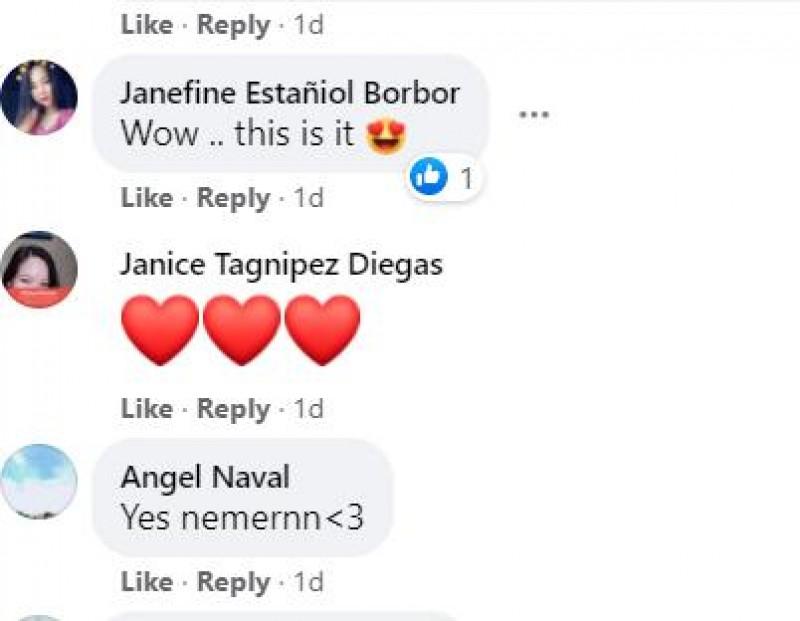Open Janefine Estañiol Borbor's profile name
Viewport: 800px width, 621px height.
point(290,93)
